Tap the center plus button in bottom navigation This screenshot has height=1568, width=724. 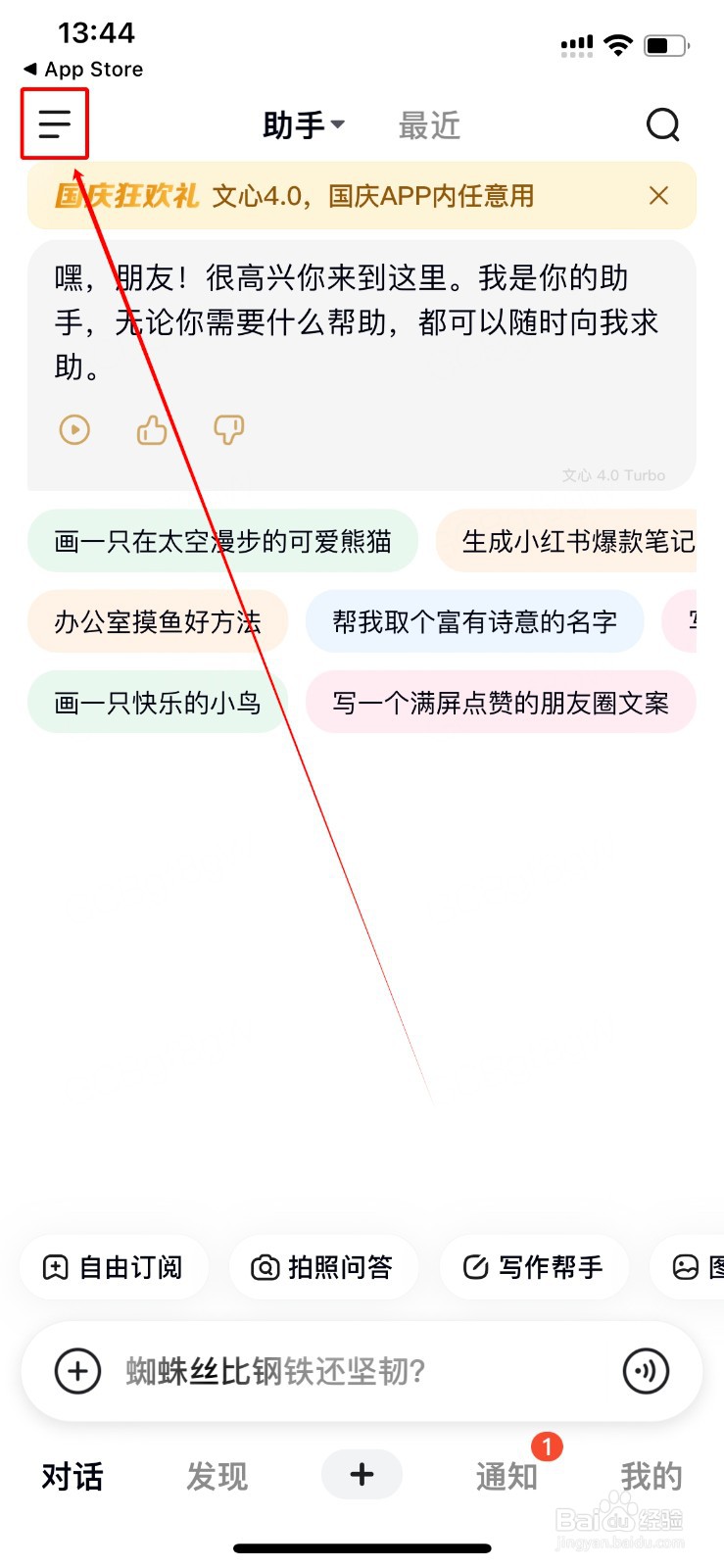[362, 1474]
